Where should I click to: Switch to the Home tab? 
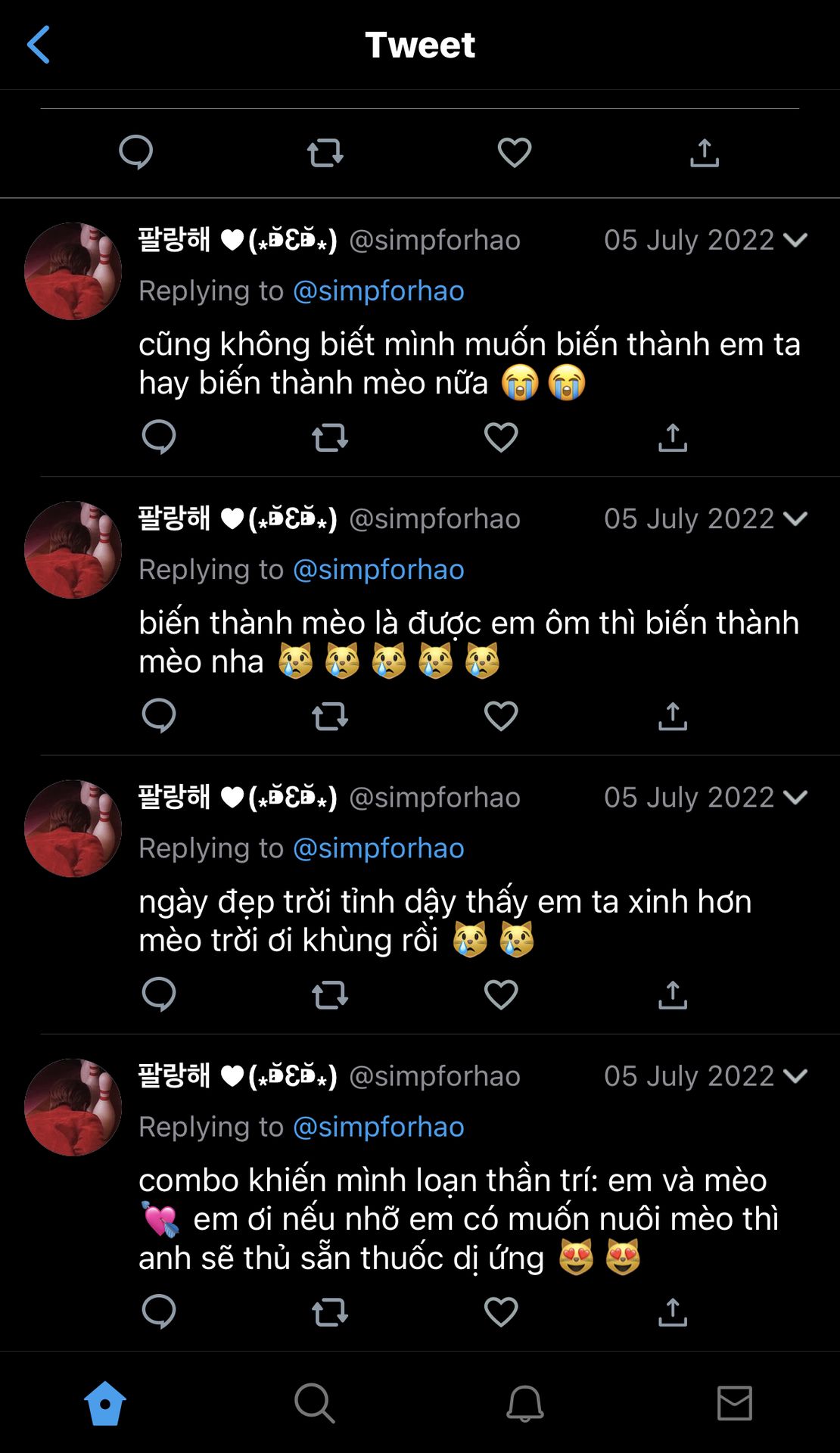(x=105, y=1404)
